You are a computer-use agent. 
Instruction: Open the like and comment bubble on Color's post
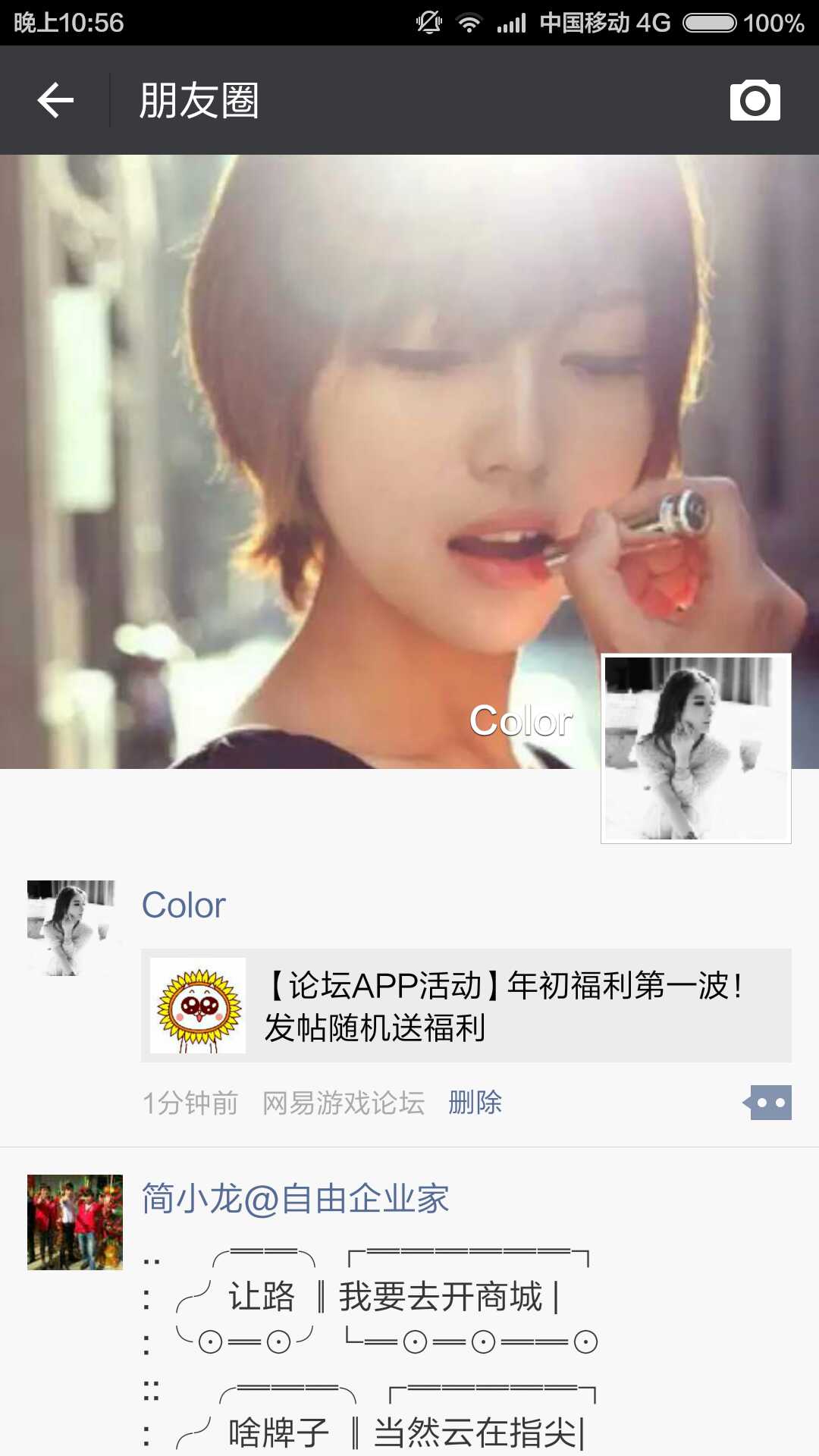point(769,1103)
